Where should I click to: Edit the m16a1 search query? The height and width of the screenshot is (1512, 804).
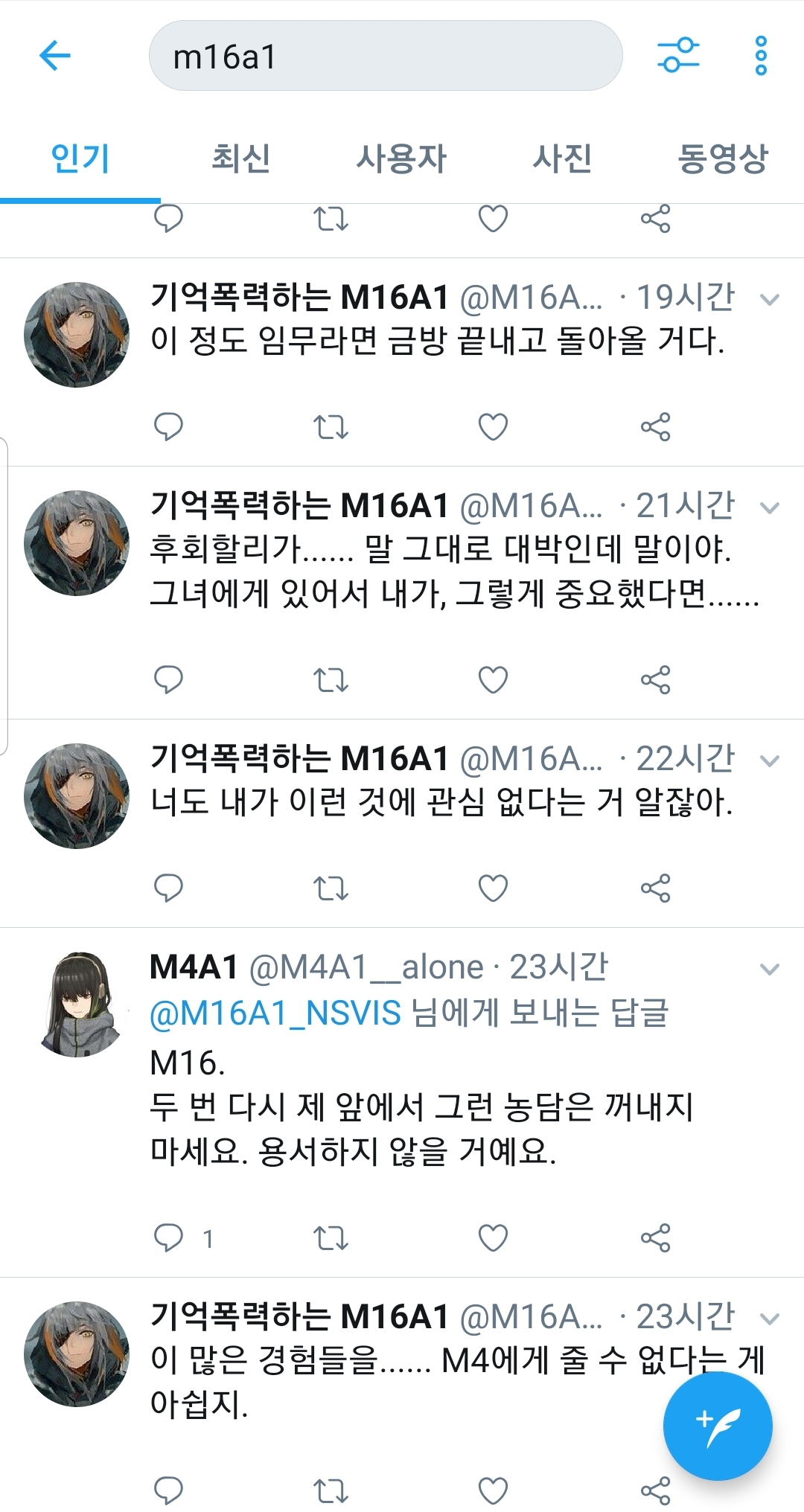[x=385, y=57]
